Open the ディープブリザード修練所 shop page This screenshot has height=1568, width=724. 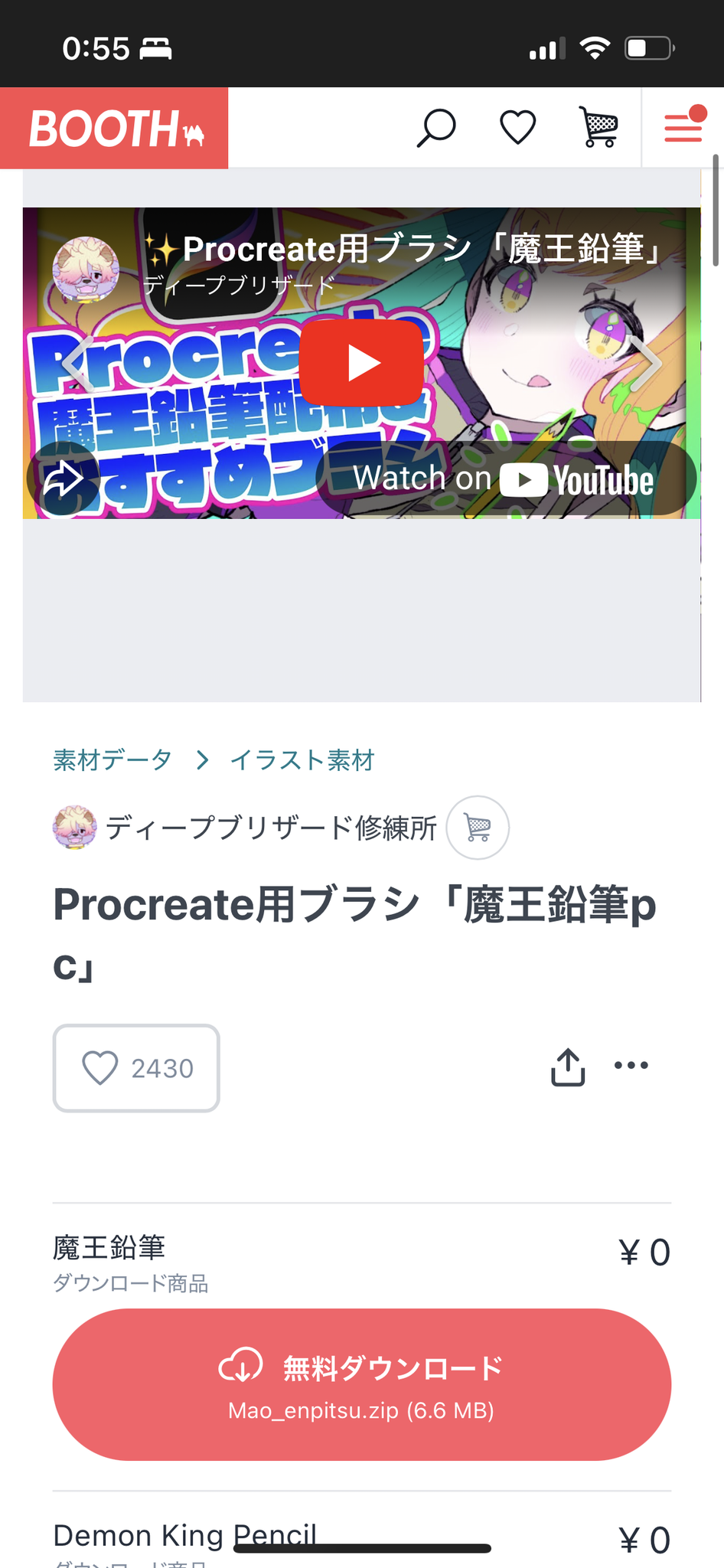click(x=269, y=828)
